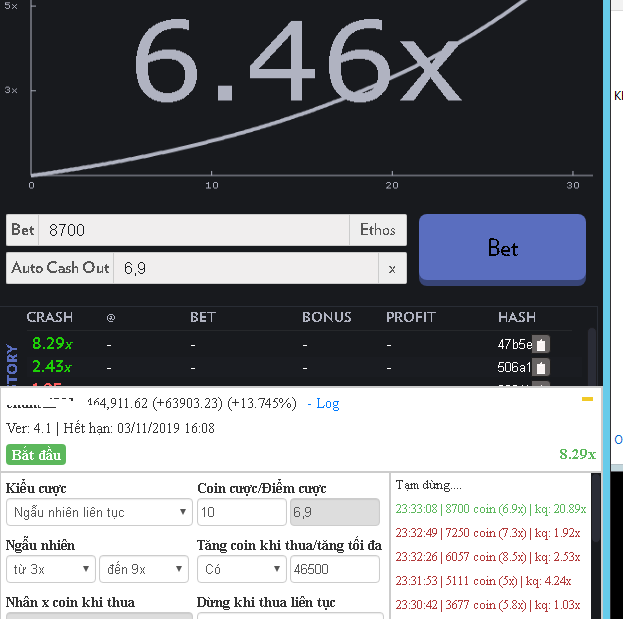Focus the Auto Cash Out field
The width and height of the screenshot is (623, 619).
point(247,268)
